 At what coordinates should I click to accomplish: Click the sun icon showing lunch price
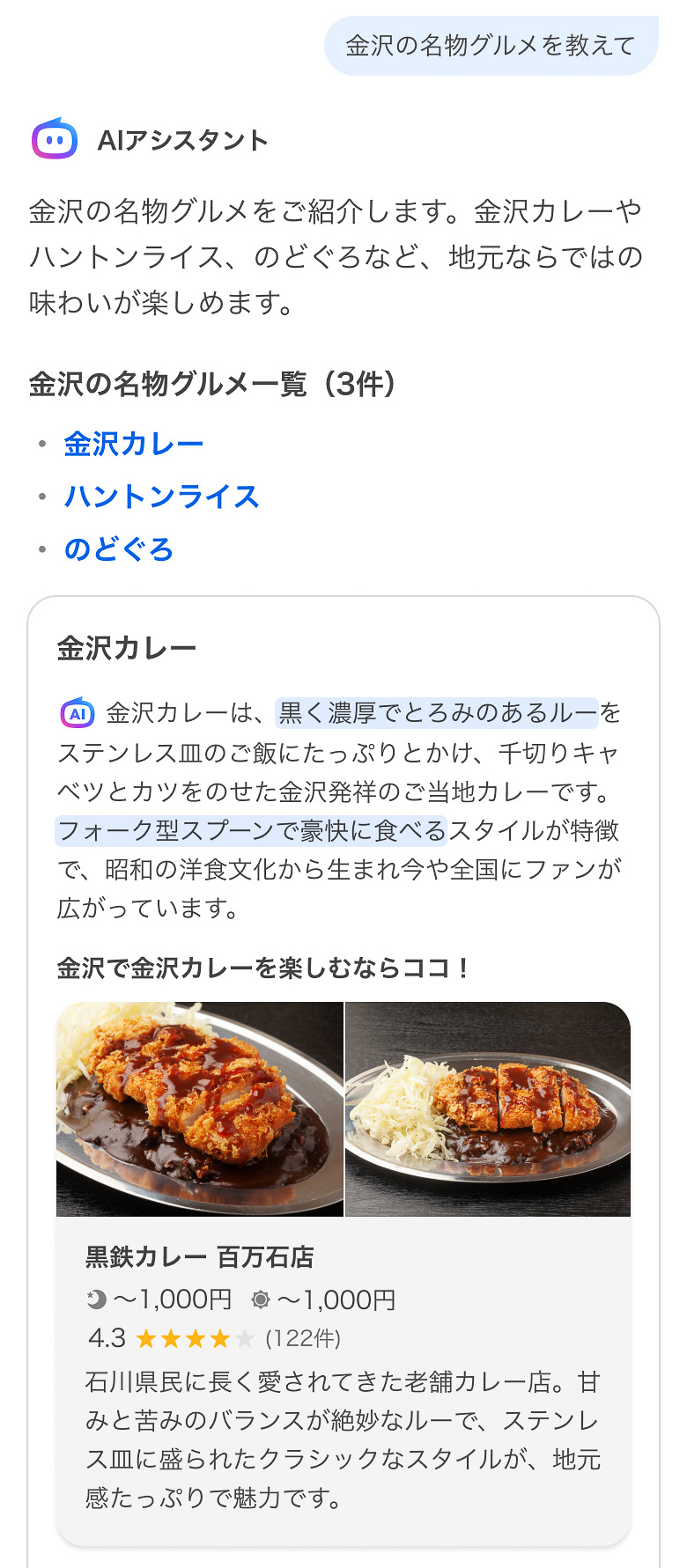point(260,1299)
